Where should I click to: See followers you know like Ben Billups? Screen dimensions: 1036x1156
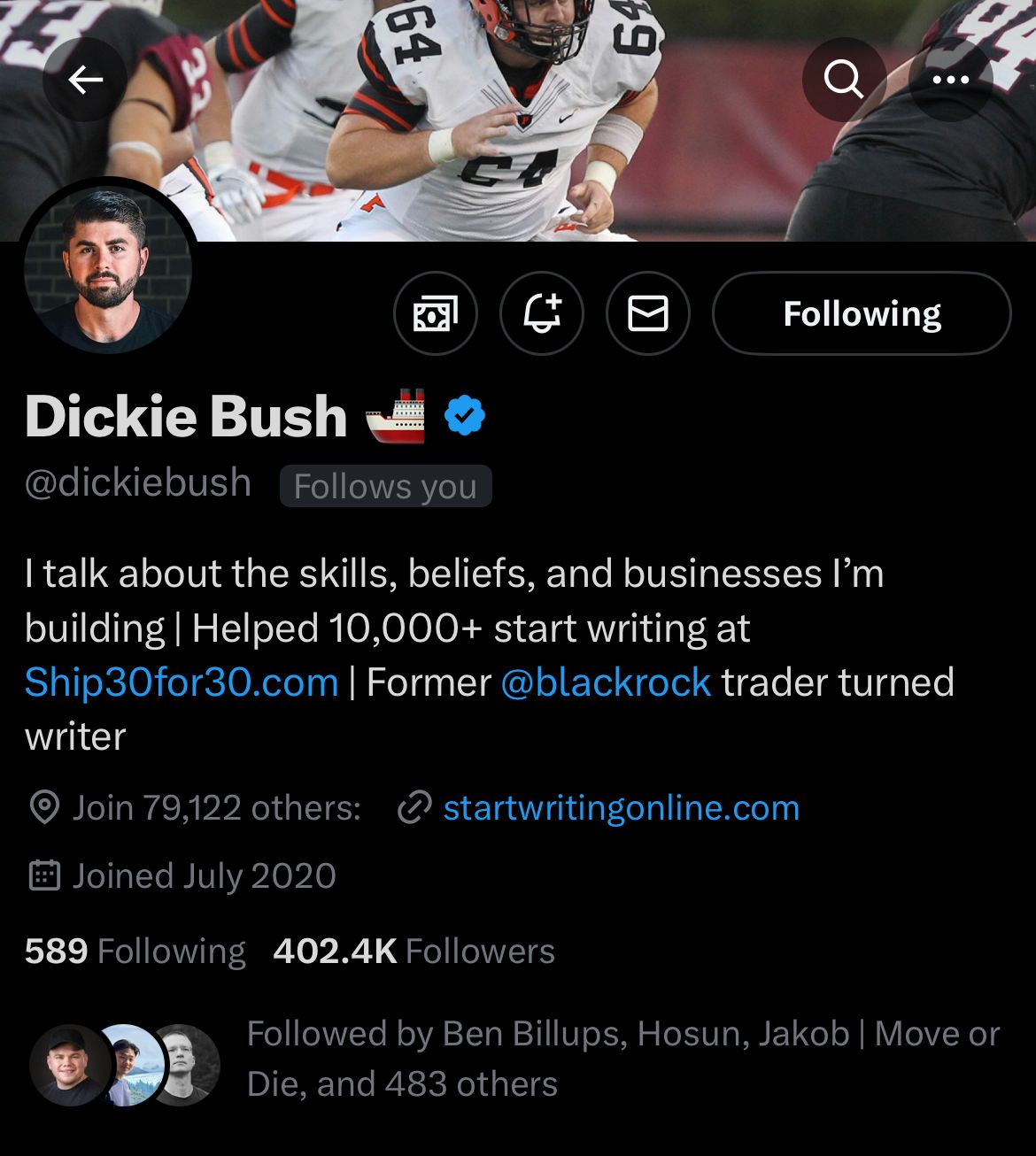click(622, 1059)
